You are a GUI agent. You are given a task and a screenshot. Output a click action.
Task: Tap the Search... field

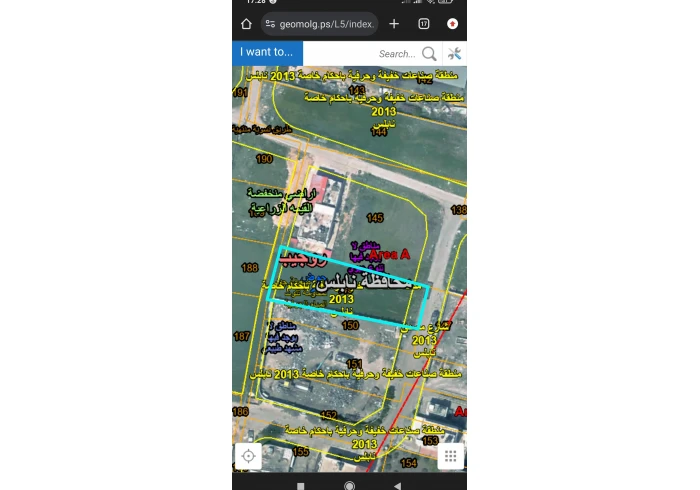pos(397,54)
